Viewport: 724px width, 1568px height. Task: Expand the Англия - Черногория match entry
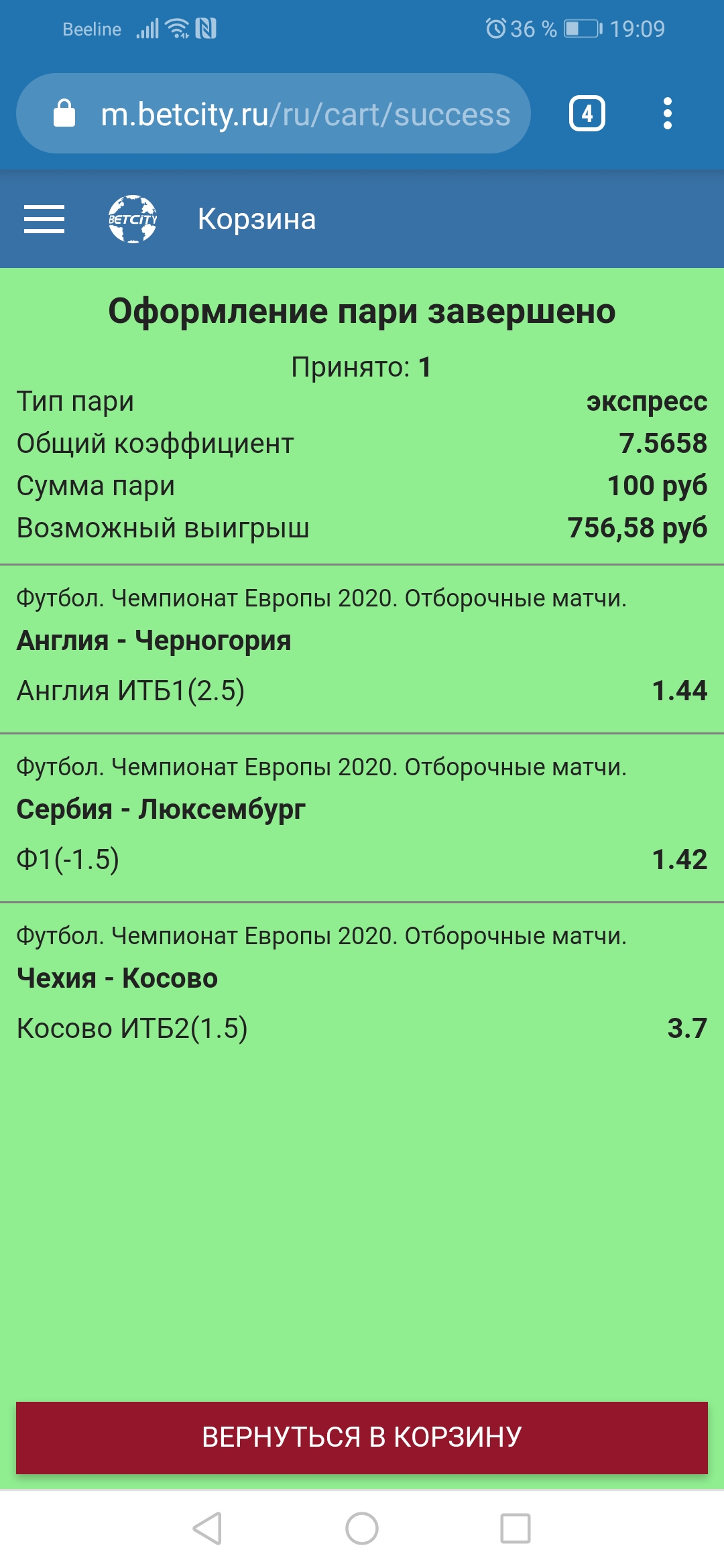pyautogui.click(x=153, y=641)
